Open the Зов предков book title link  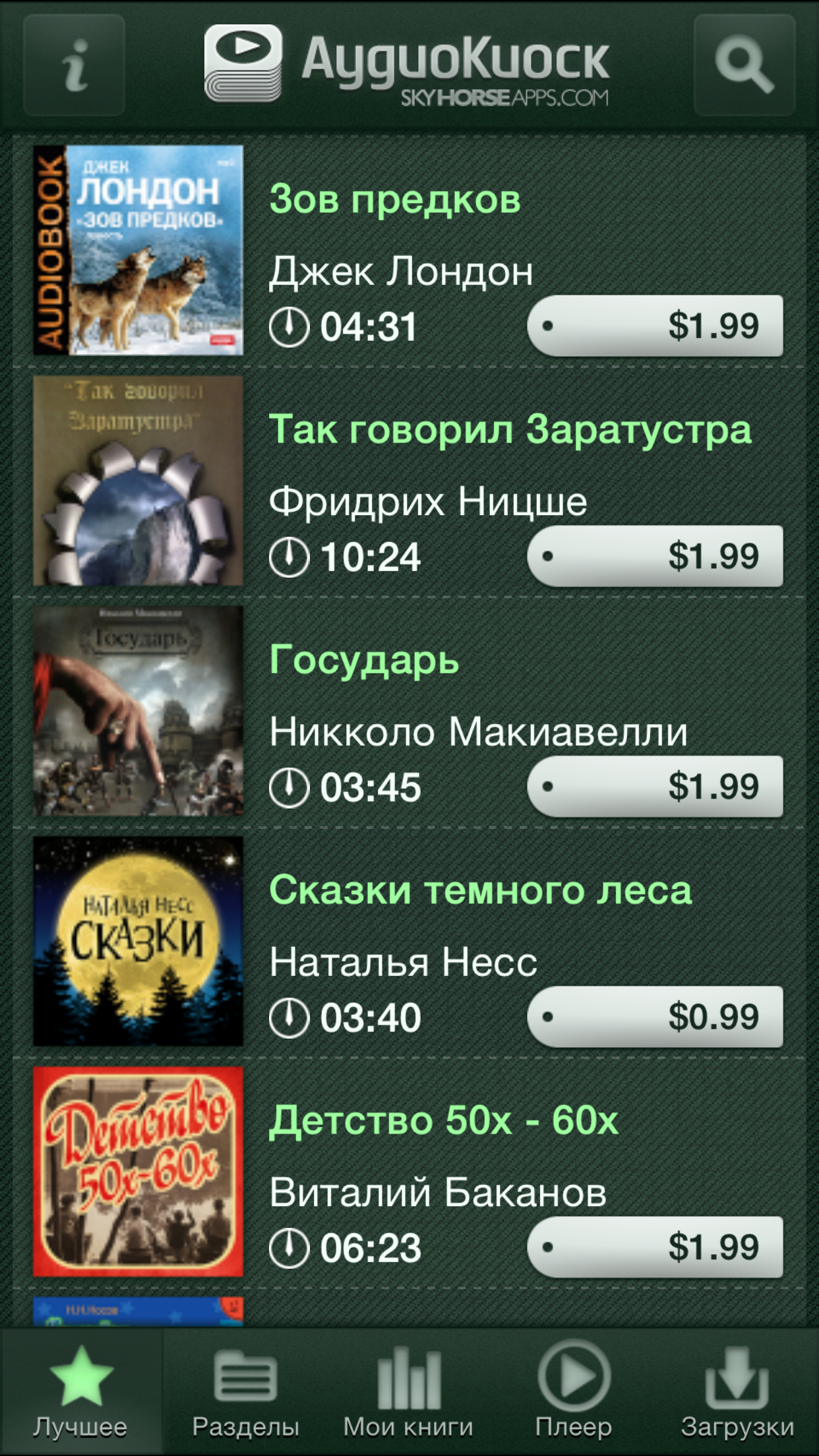click(x=396, y=198)
